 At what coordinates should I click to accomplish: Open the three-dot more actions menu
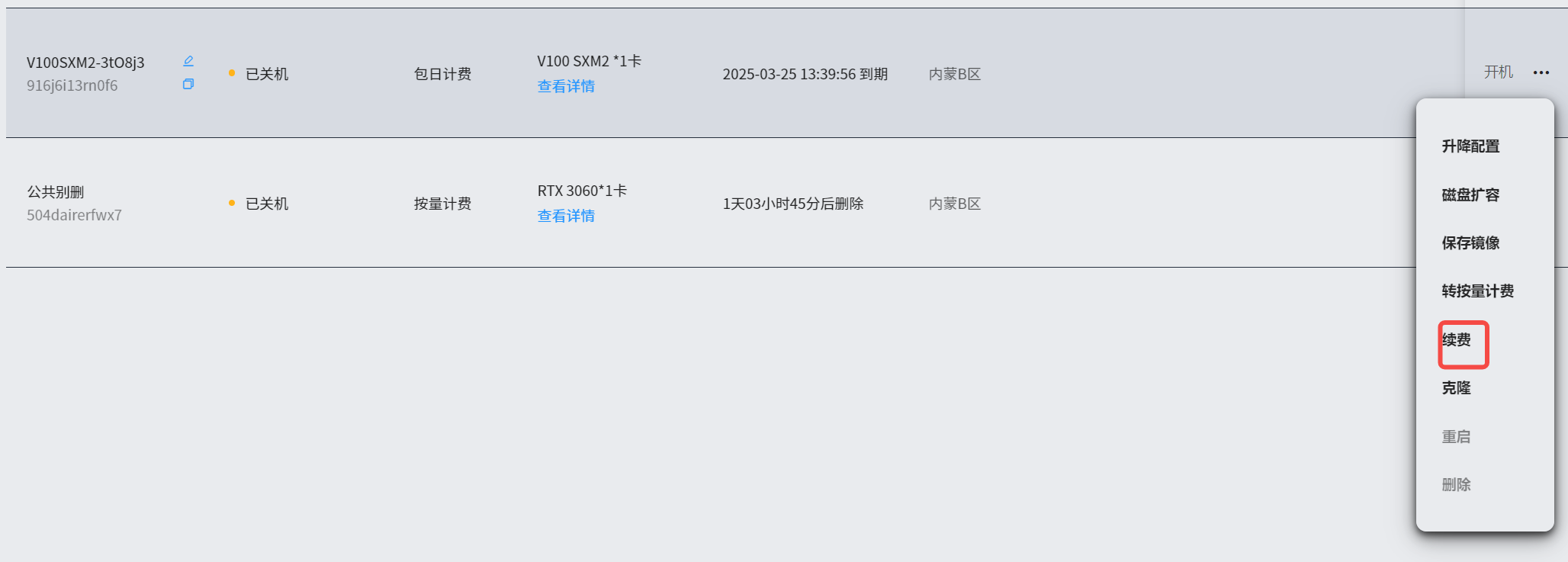pos(1541,73)
